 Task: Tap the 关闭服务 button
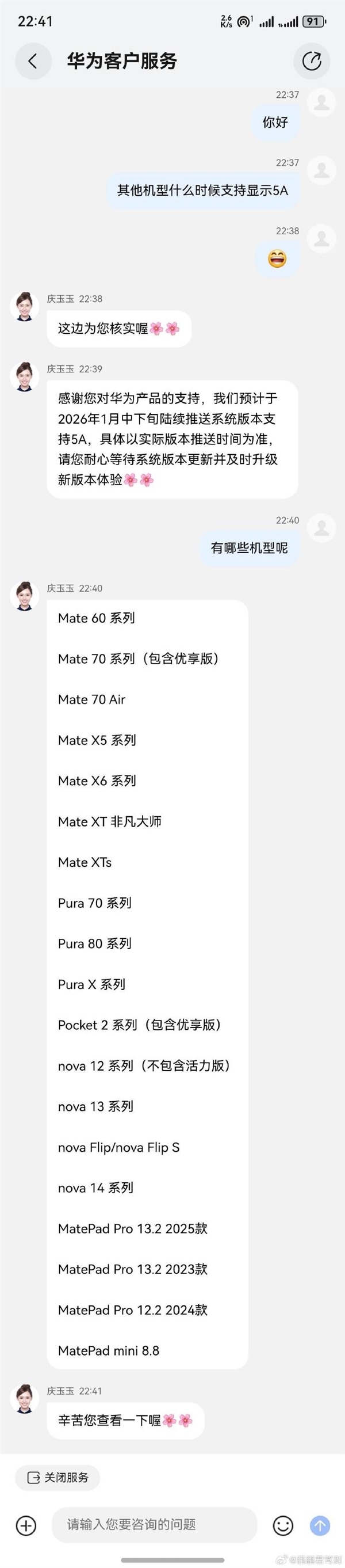(58, 1477)
